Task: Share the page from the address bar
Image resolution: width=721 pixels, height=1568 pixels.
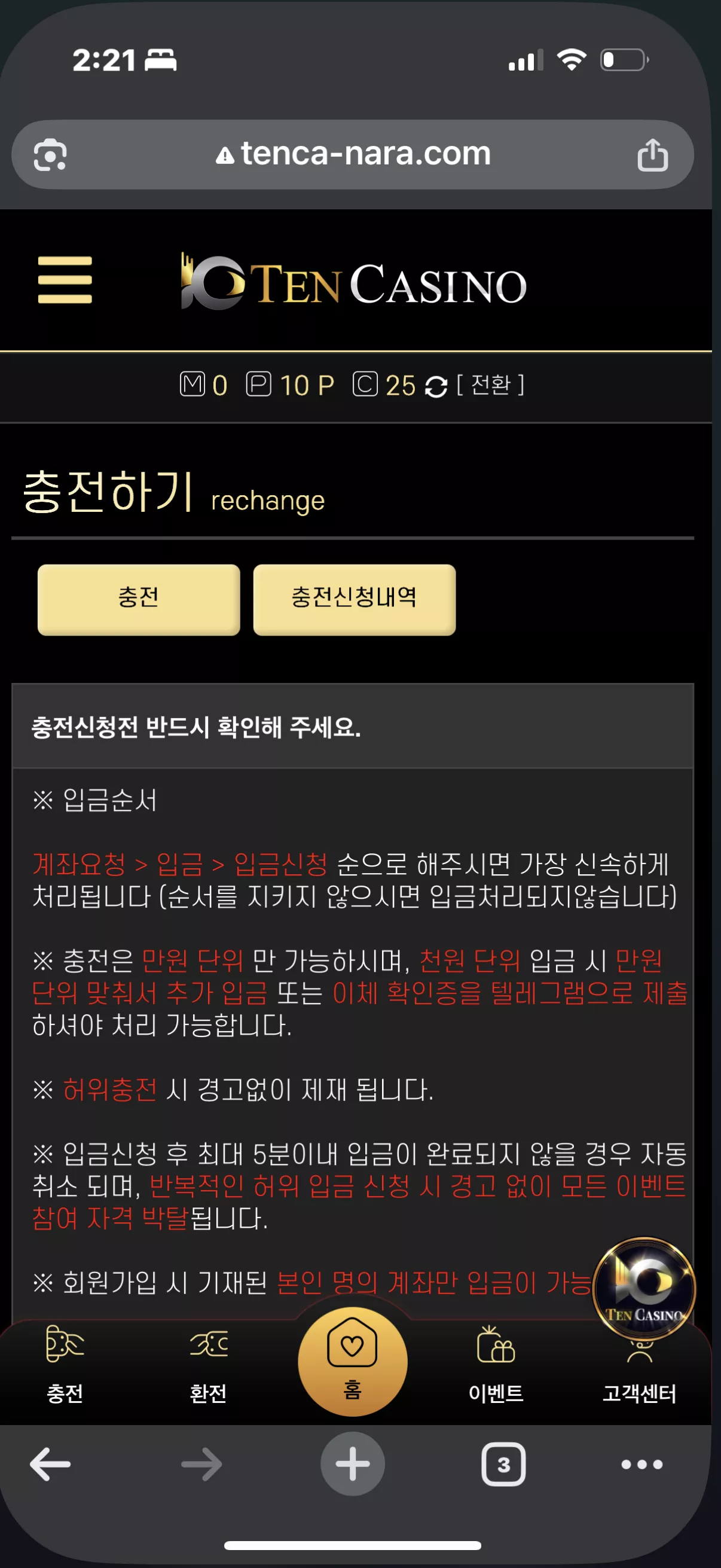Action: [652, 155]
